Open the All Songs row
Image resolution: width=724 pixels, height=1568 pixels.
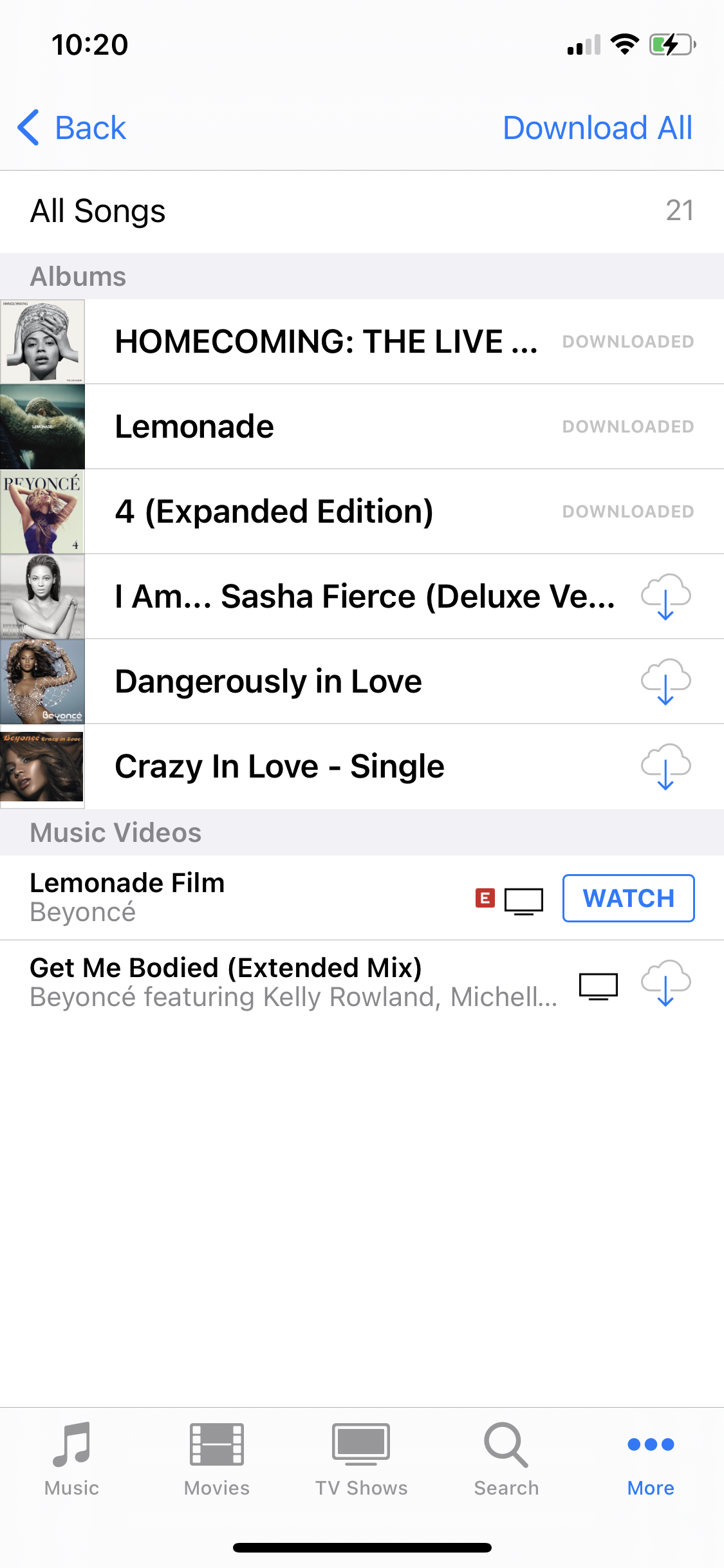click(362, 210)
